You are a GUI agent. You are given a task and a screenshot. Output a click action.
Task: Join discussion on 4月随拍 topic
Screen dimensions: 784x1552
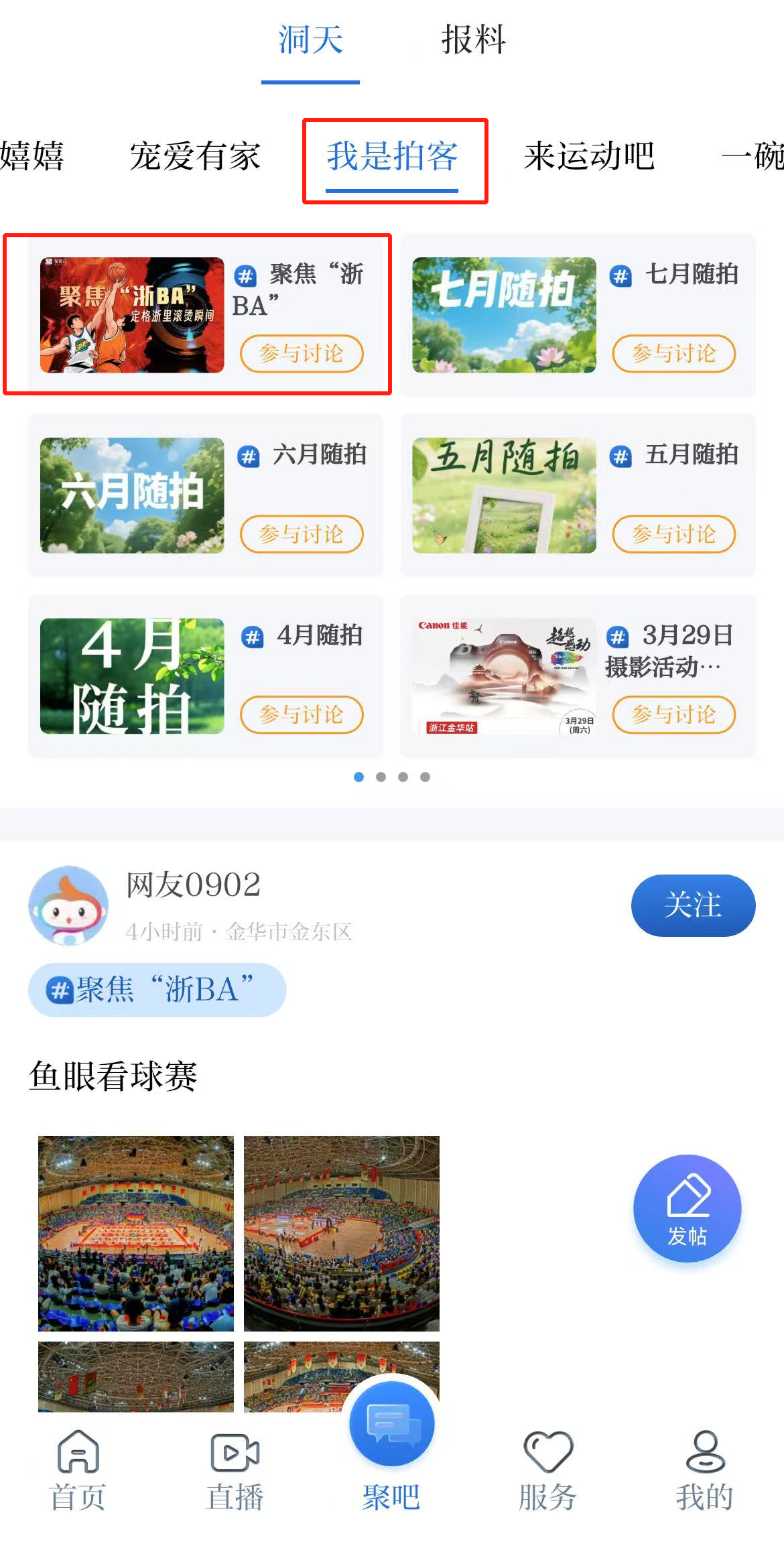(x=302, y=714)
